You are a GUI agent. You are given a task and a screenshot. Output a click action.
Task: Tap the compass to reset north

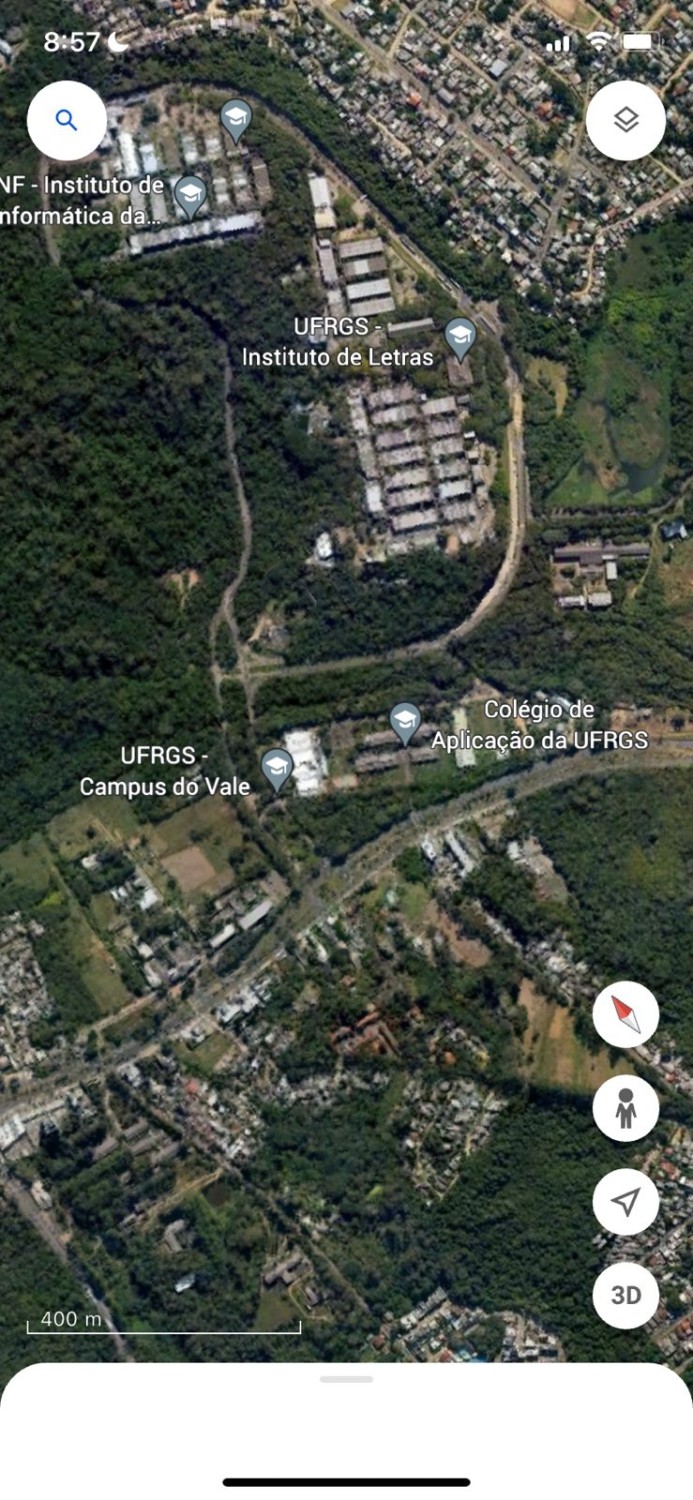tap(625, 1014)
